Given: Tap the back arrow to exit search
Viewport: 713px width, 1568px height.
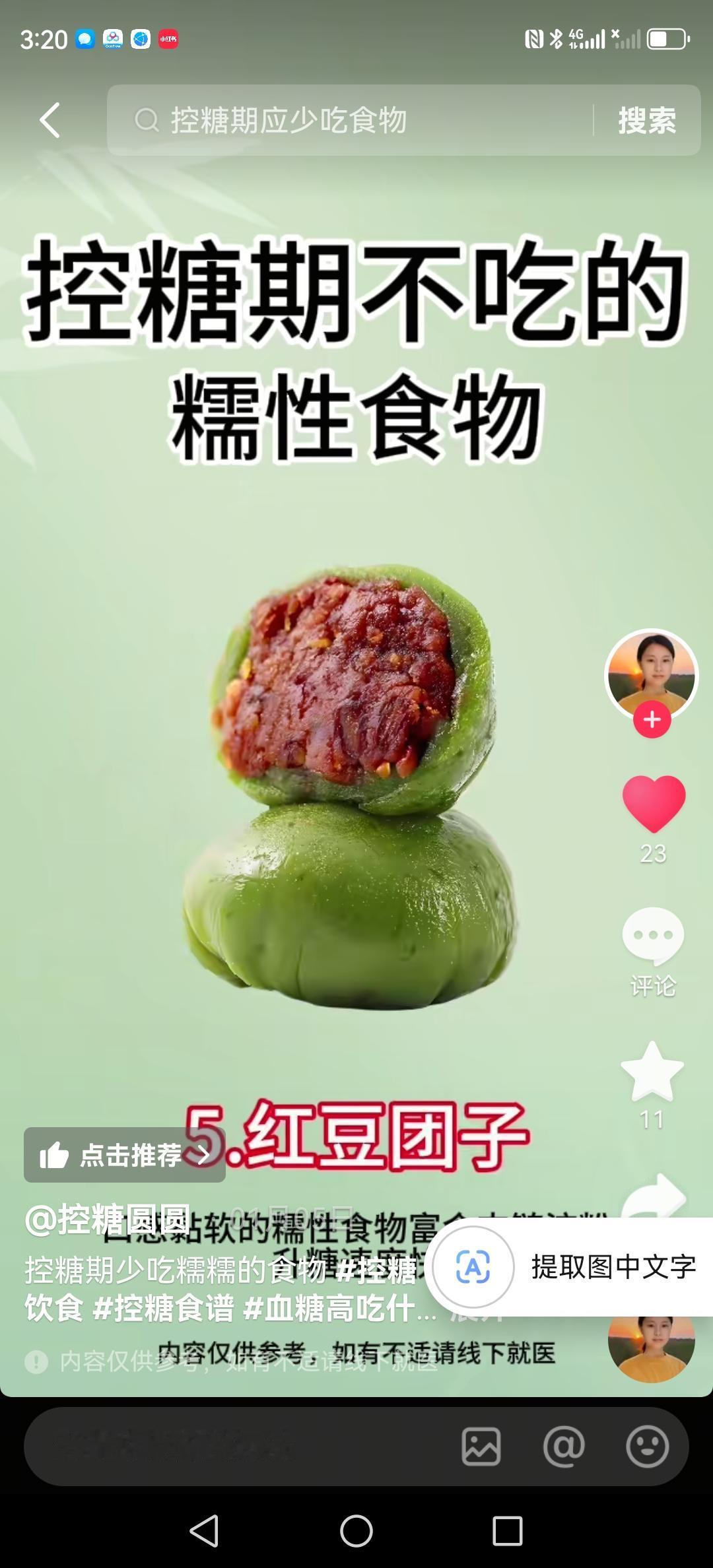Looking at the screenshot, I should [x=50, y=121].
